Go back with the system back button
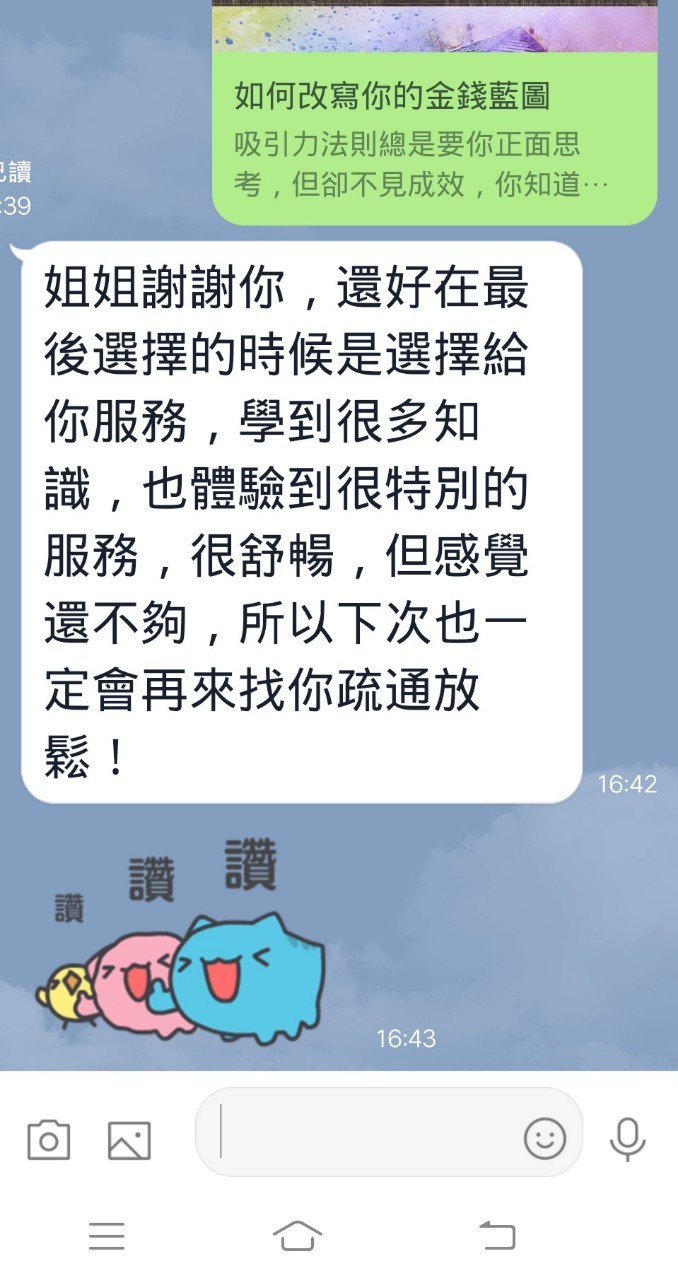 coord(497,1237)
